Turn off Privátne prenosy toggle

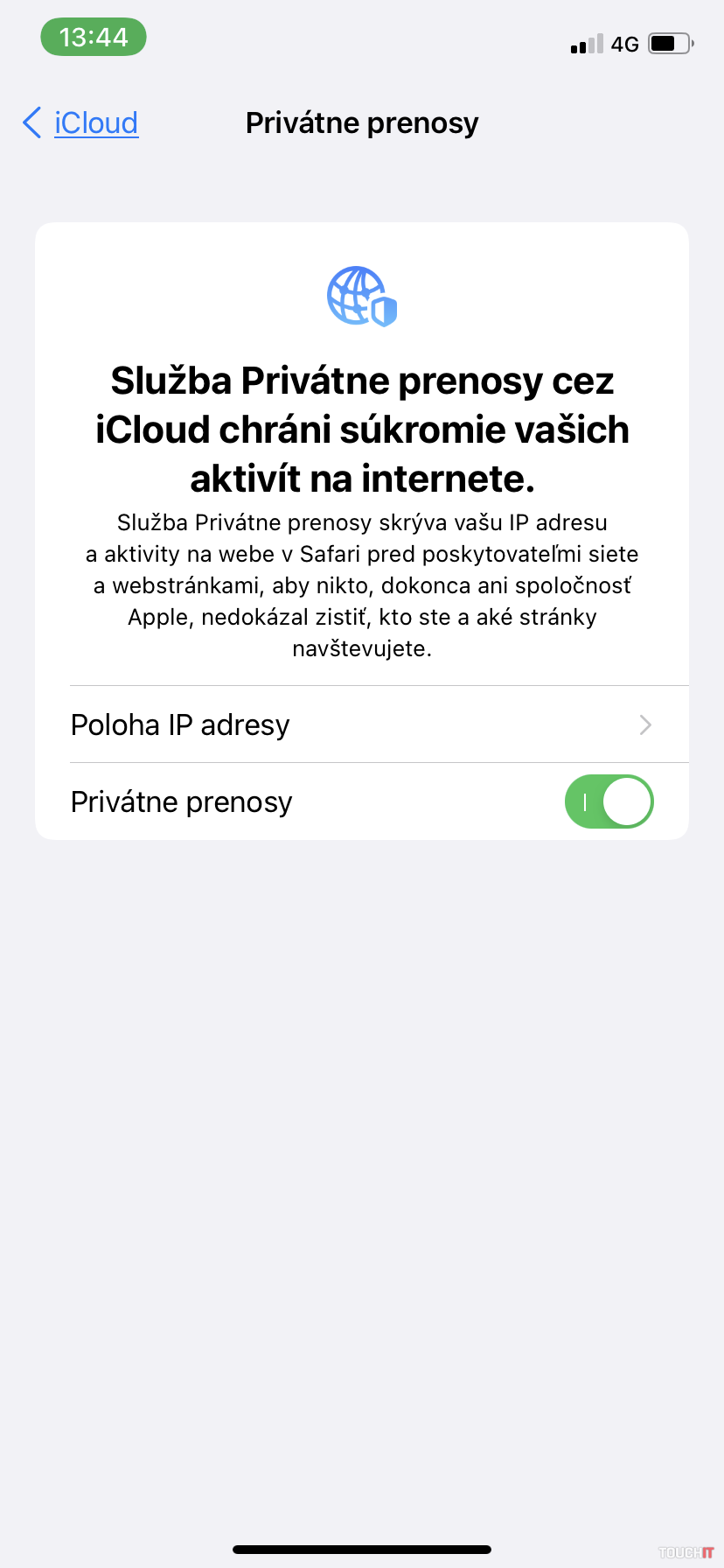click(609, 801)
